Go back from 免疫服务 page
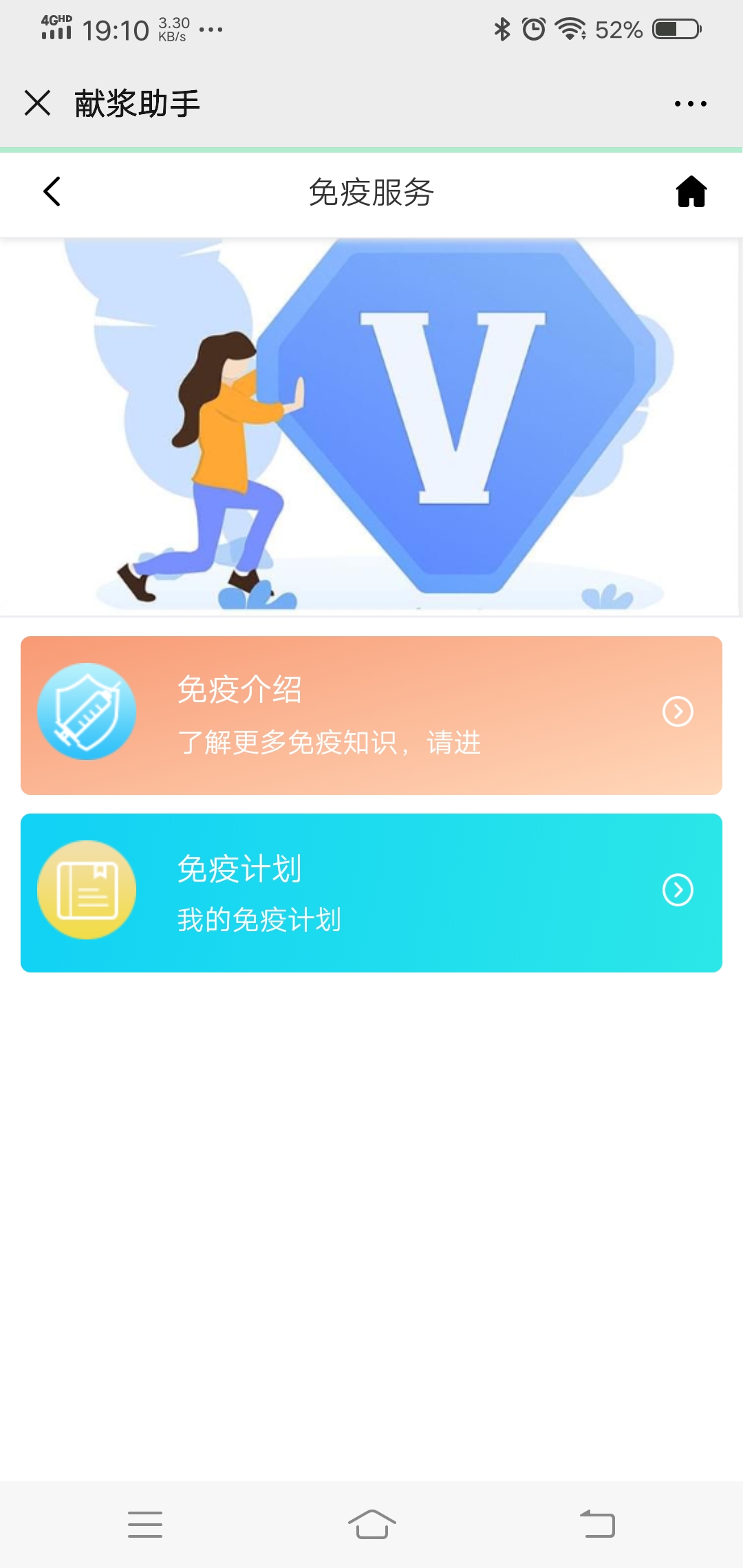743x1568 pixels. point(52,191)
